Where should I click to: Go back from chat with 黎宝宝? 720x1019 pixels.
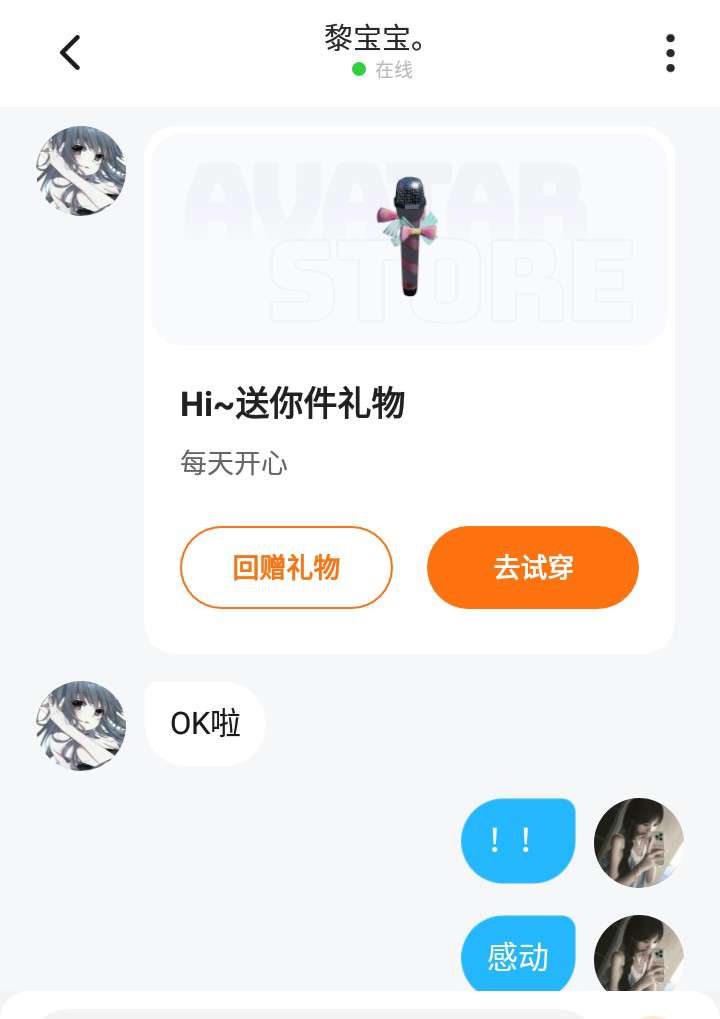pos(70,53)
